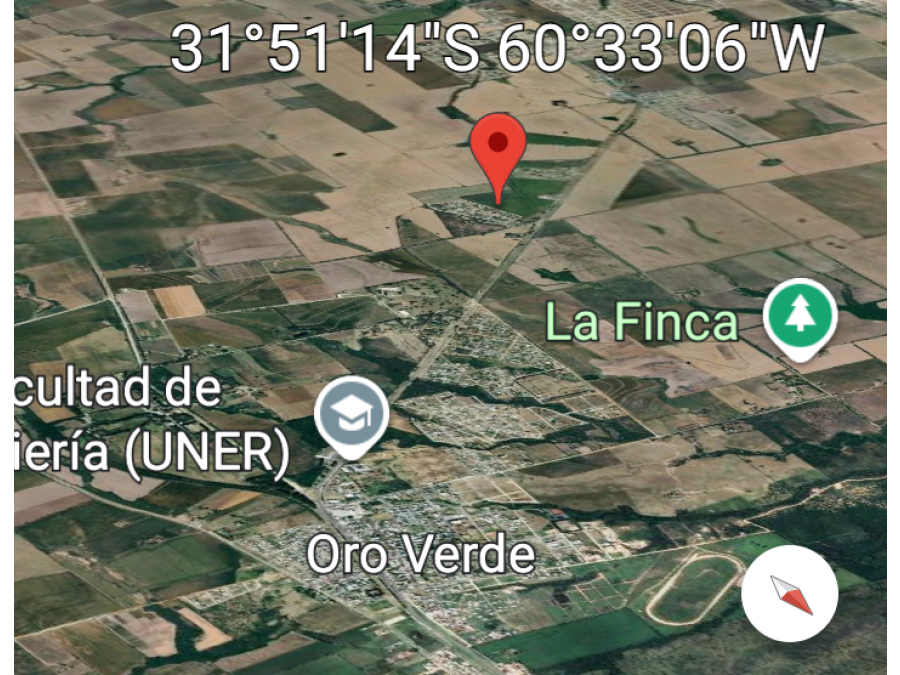Viewport: 900px width, 675px height.
Task: Open the Oro Verde place label
Action: [x=420, y=554]
